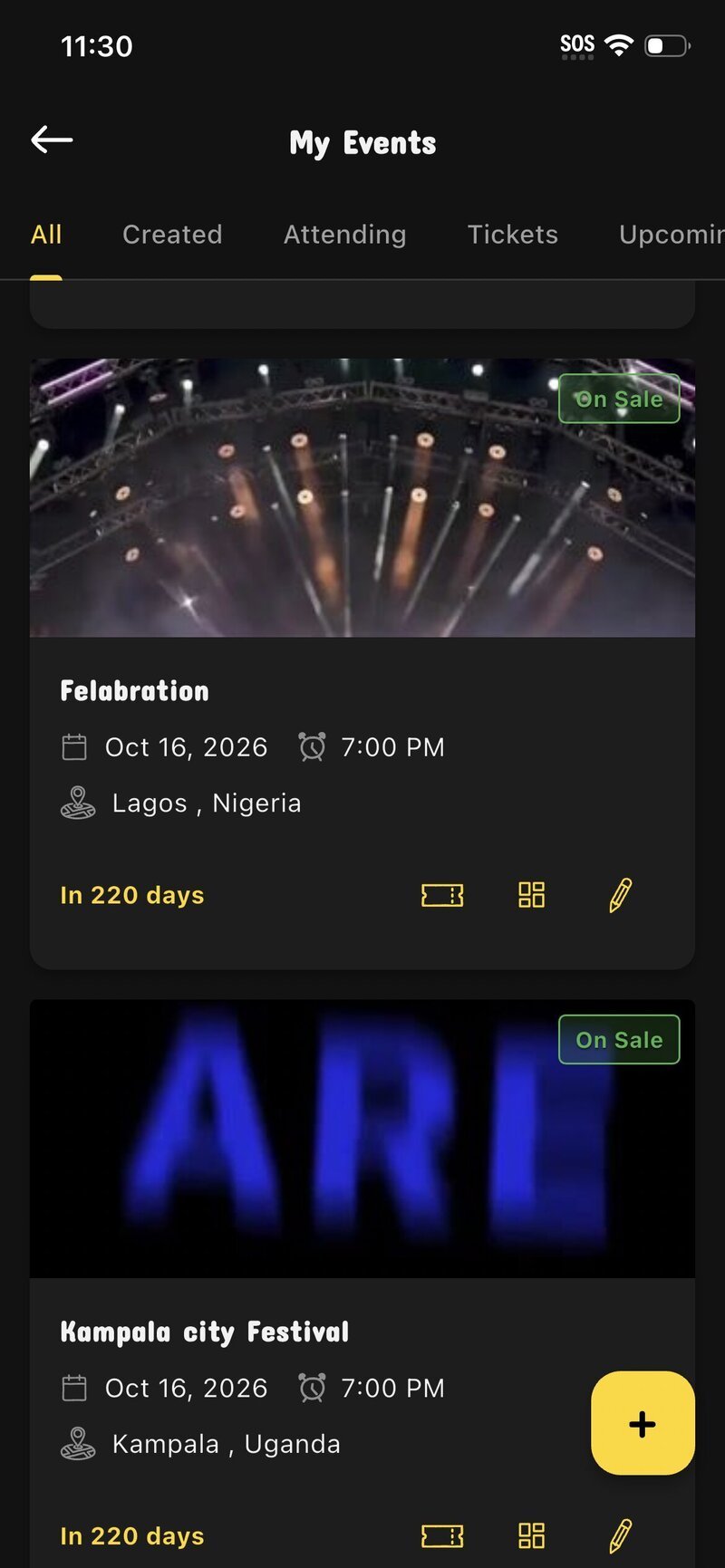Open dashboard grid icon for Kampala city Festival
725x1568 pixels.
(531, 1535)
